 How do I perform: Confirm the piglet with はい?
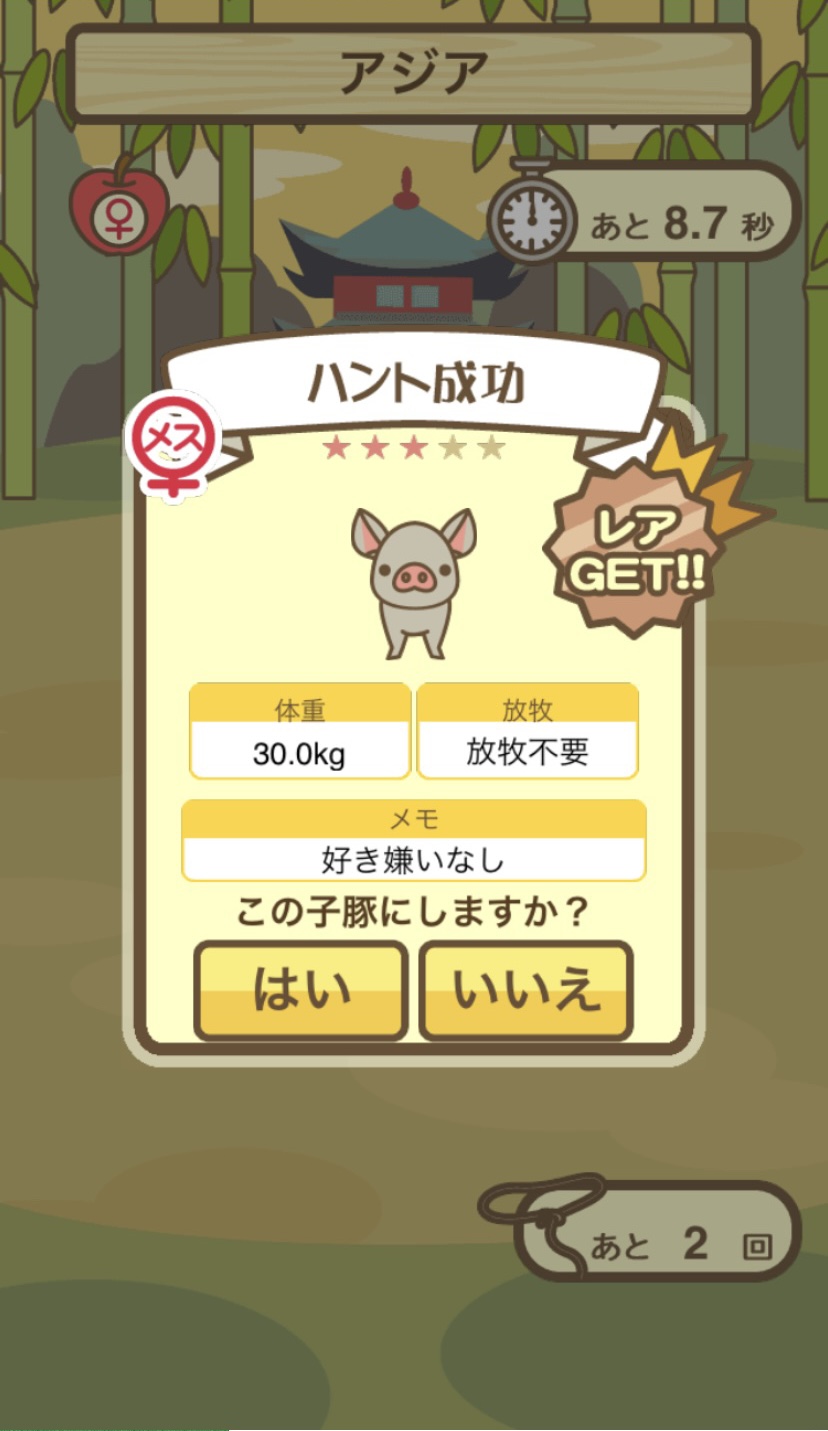(x=301, y=991)
